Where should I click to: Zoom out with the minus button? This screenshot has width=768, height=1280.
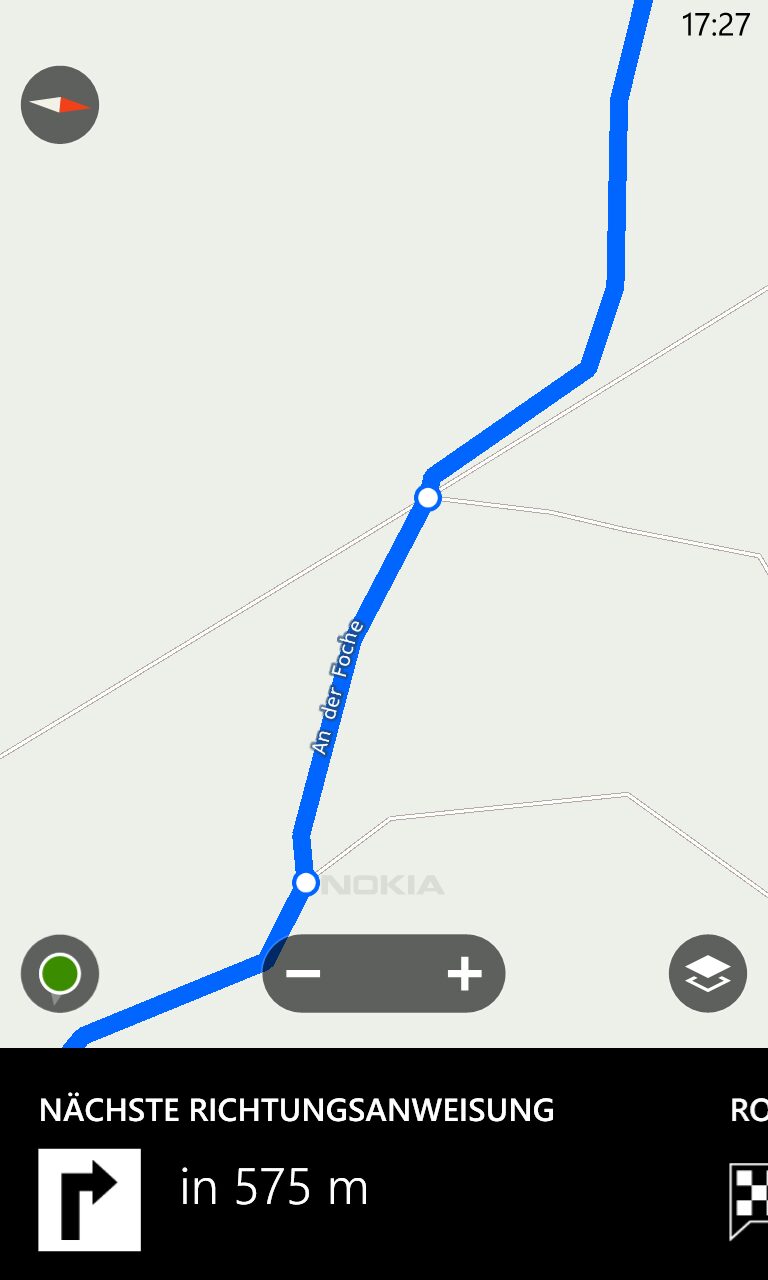coord(303,973)
